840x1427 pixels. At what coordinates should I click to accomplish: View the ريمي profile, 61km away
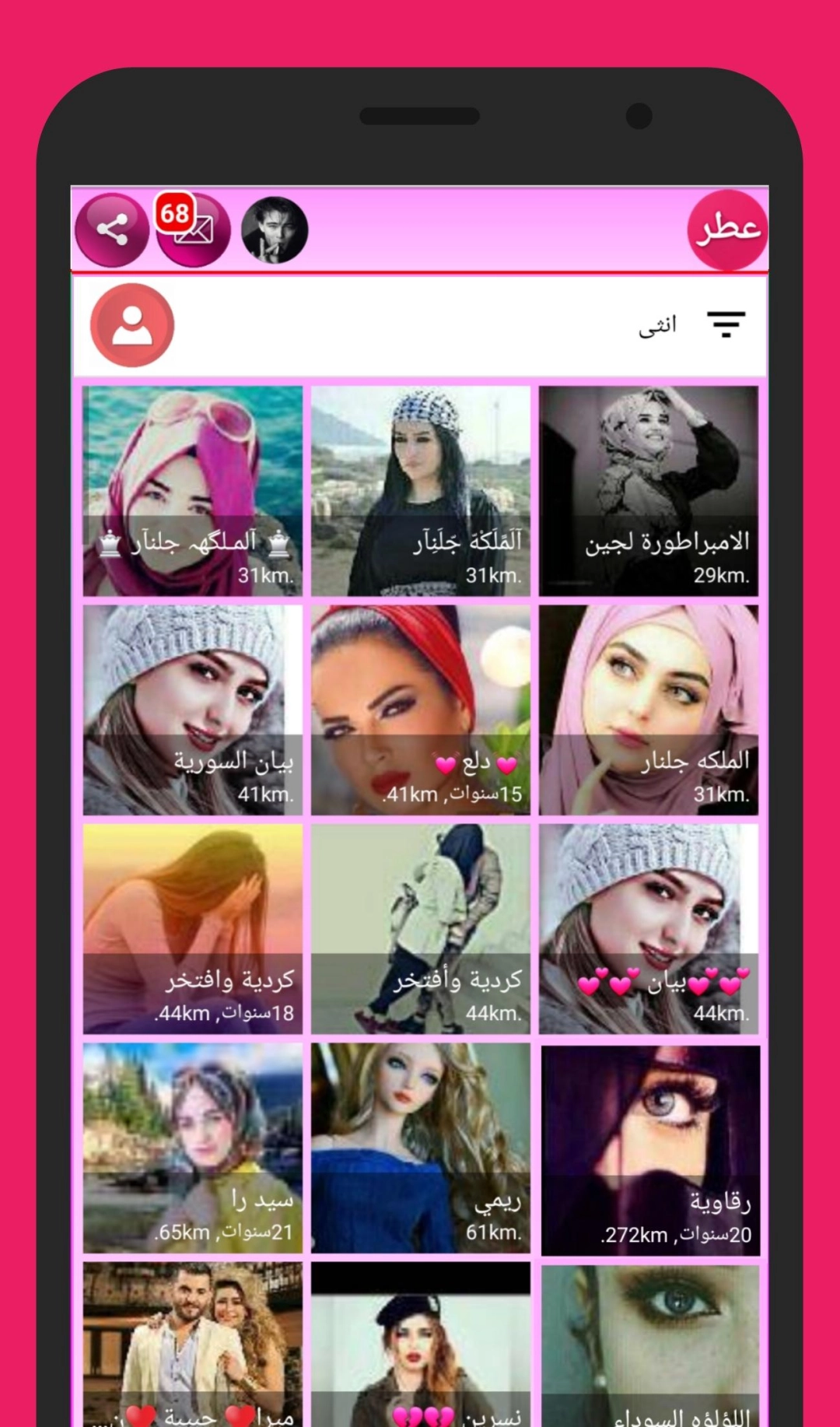420,1148
